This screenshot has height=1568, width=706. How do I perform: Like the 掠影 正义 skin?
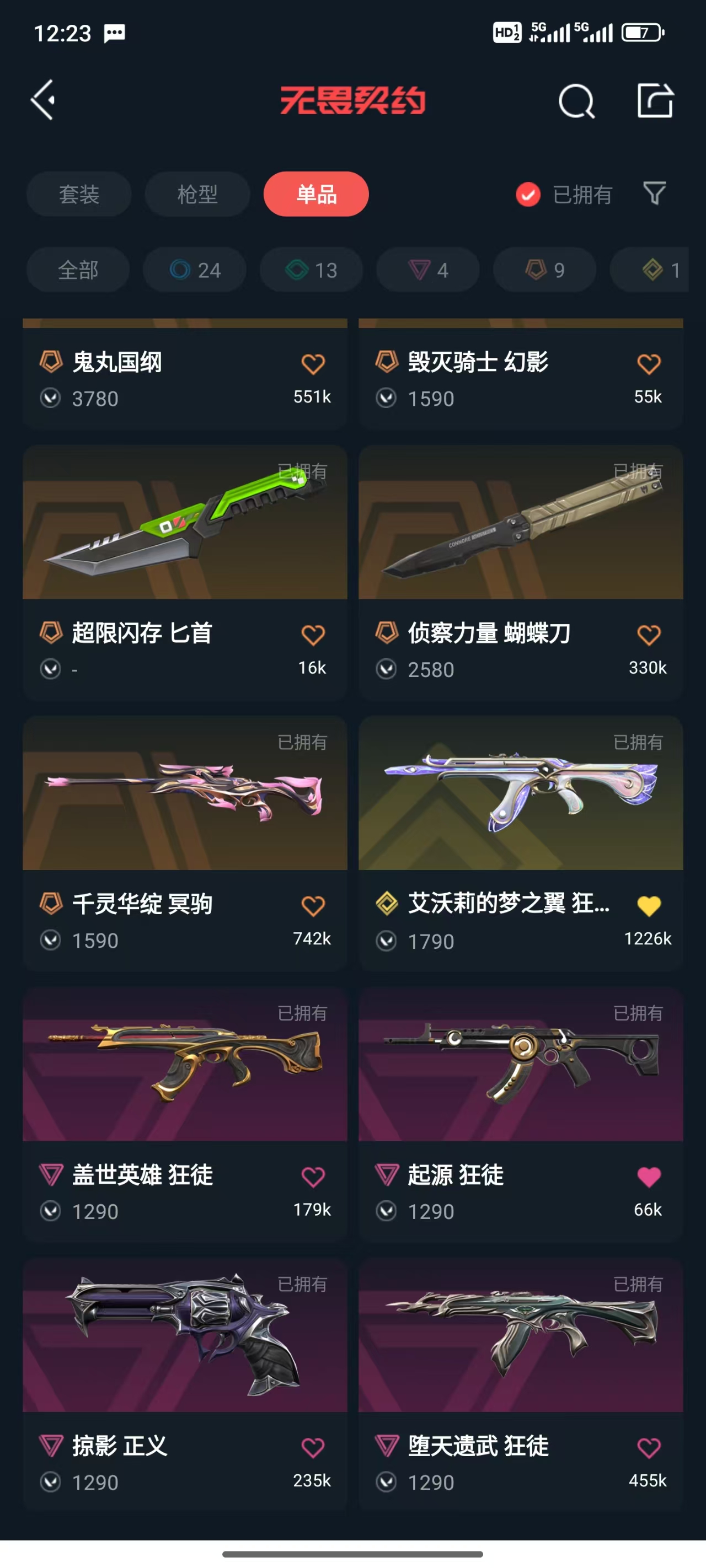tap(313, 1447)
